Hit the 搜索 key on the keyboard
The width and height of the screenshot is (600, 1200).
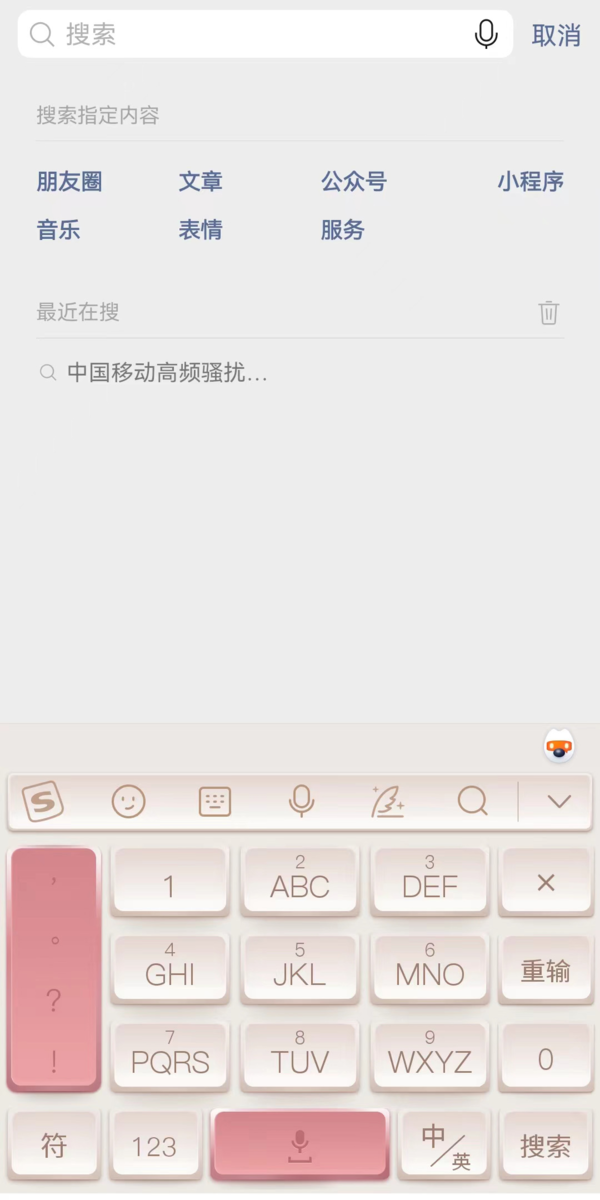point(545,1145)
